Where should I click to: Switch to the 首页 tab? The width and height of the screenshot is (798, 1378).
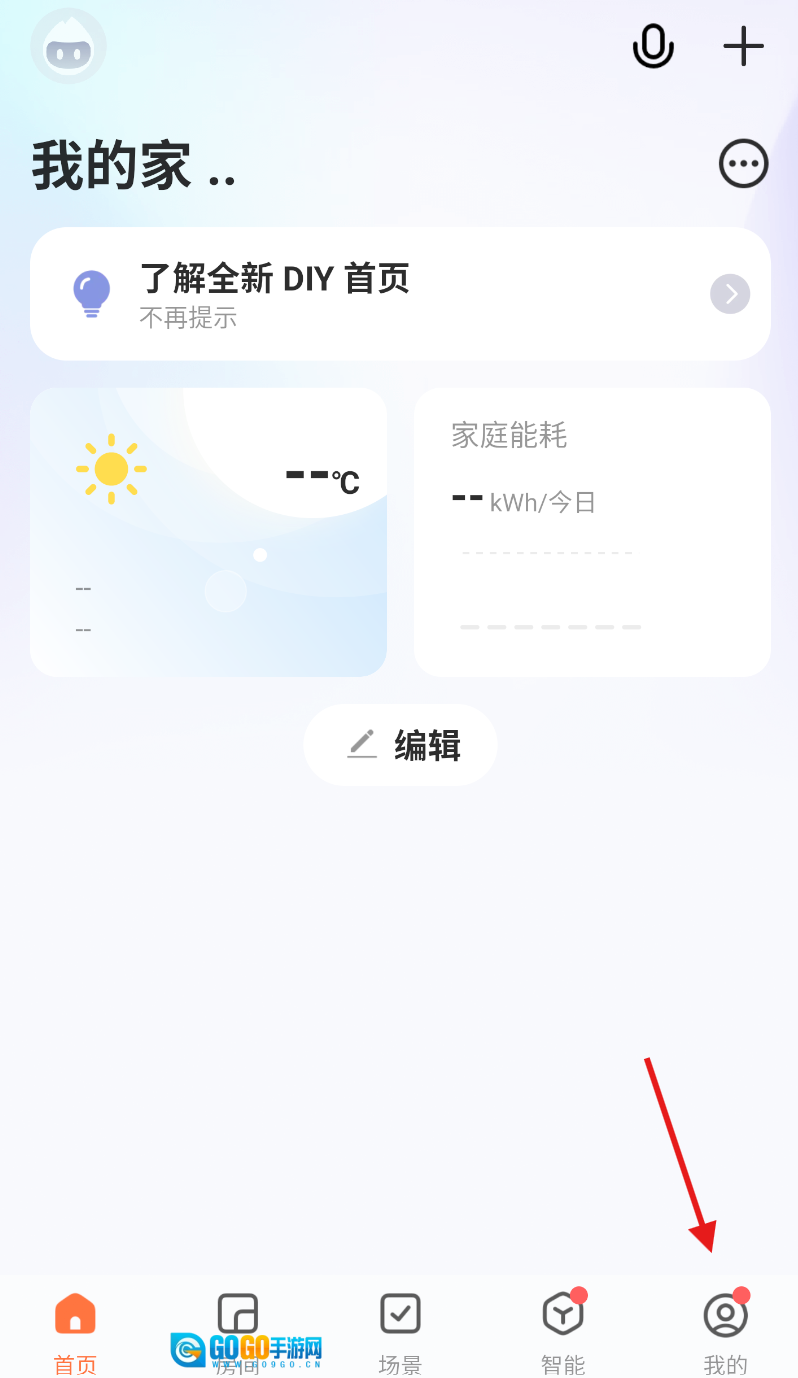75,1330
